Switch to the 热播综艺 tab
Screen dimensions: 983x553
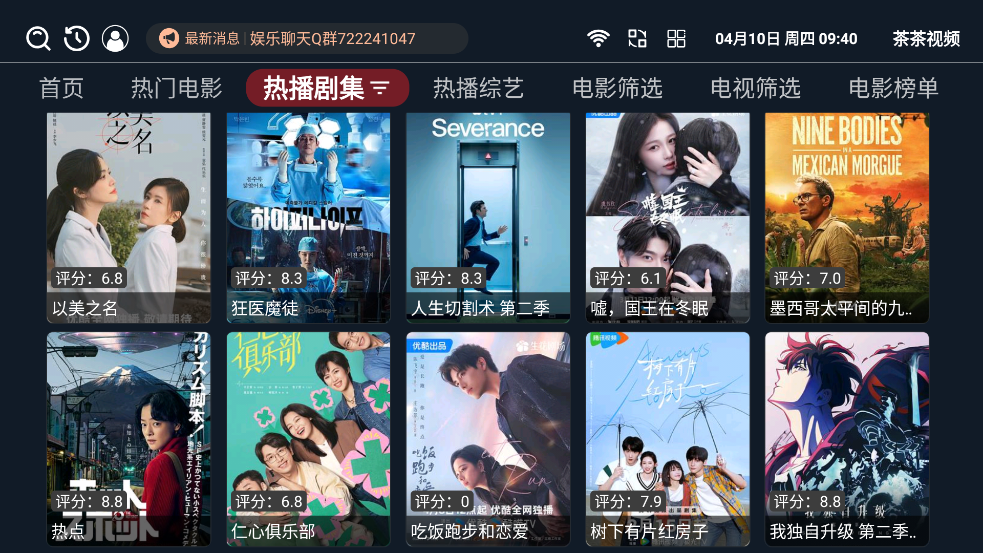(478, 88)
